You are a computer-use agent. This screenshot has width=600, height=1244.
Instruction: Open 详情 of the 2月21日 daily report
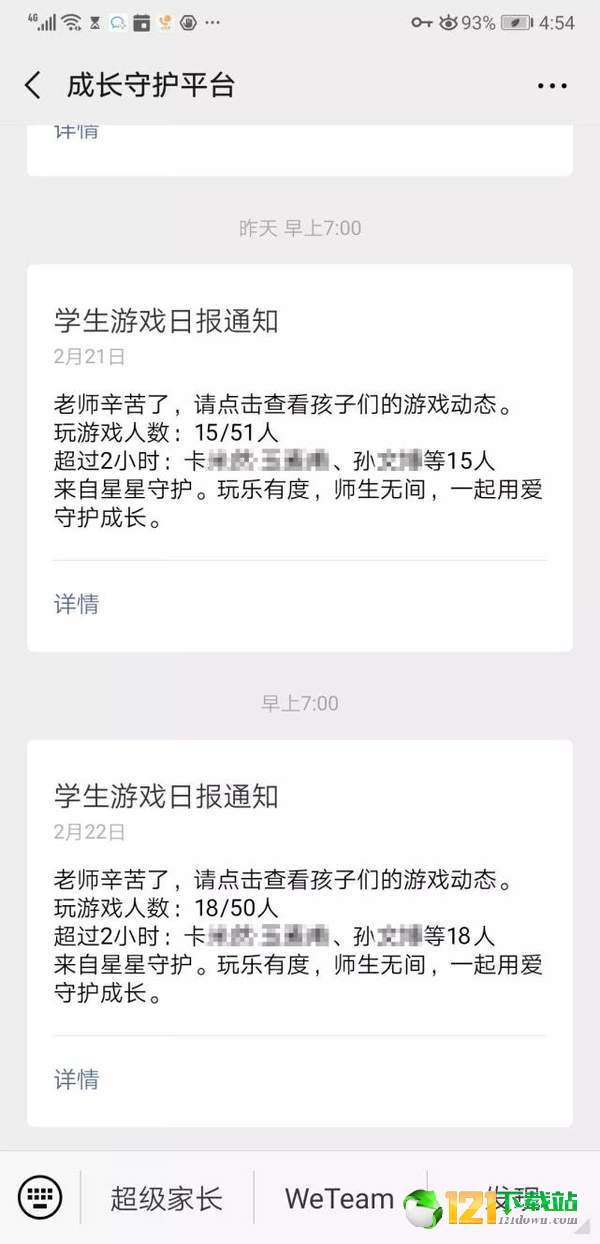click(x=76, y=604)
